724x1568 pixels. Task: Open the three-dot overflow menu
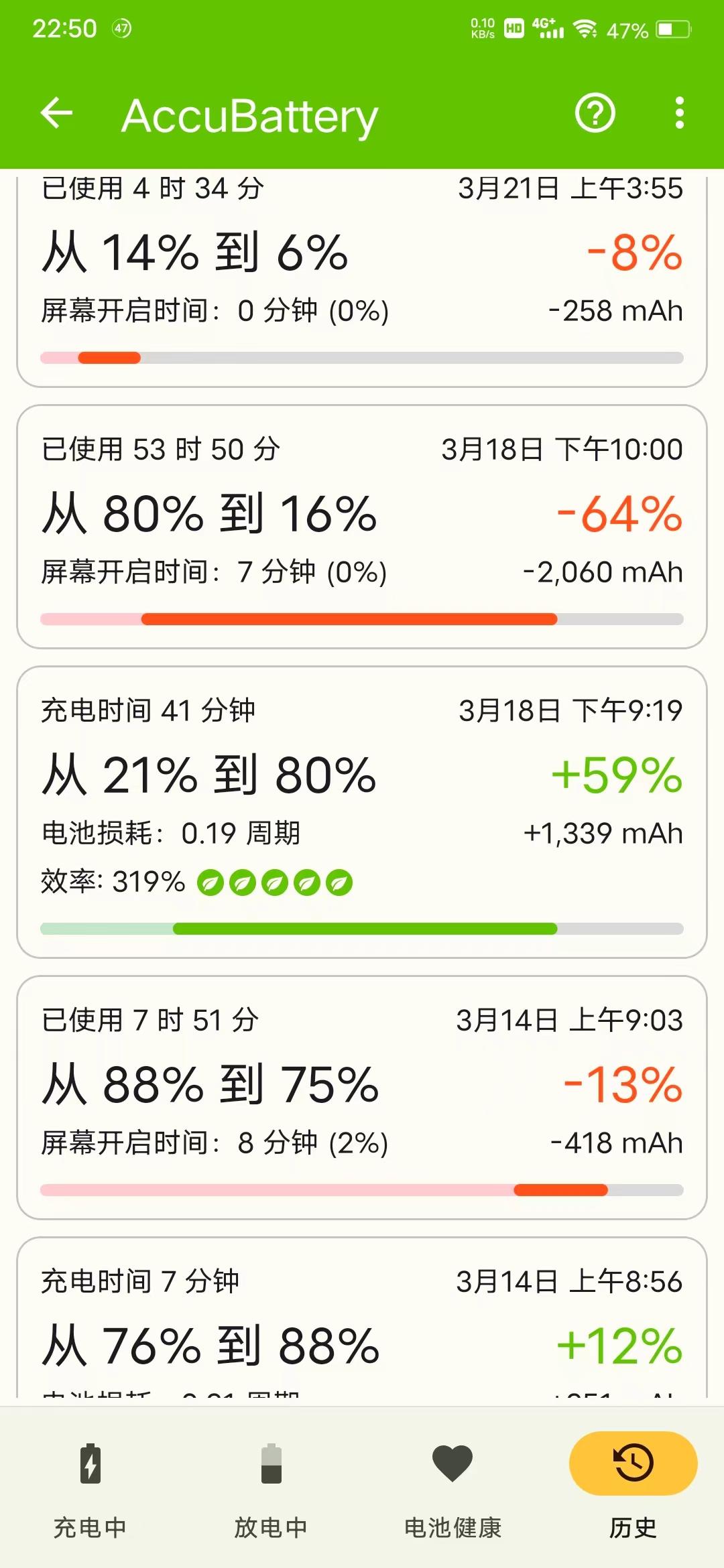pyautogui.click(x=680, y=113)
